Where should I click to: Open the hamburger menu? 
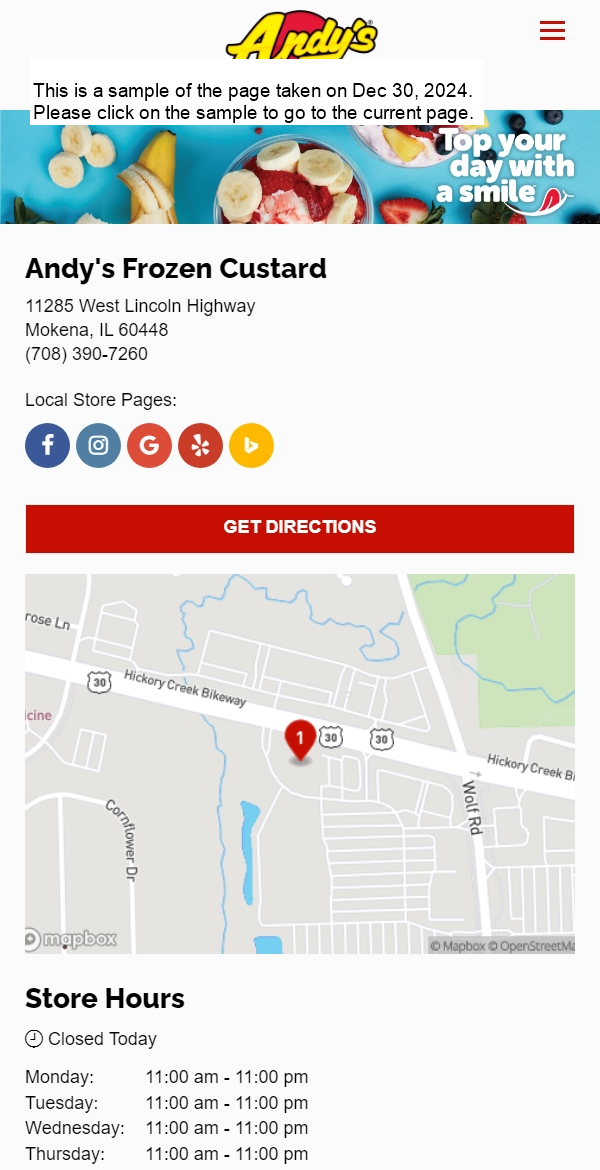(552, 31)
